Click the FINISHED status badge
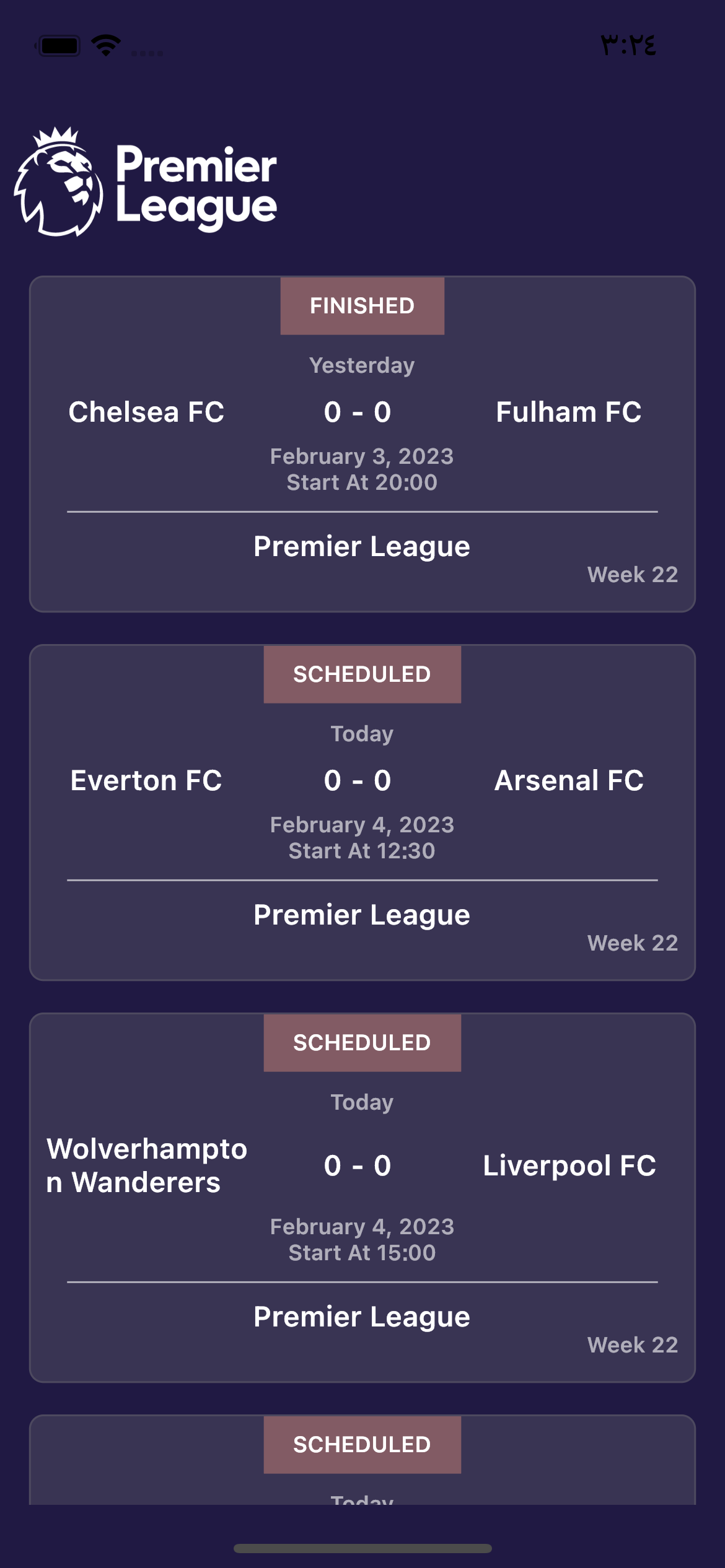This screenshot has width=725, height=1568. pyautogui.click(x=362, y=305)
